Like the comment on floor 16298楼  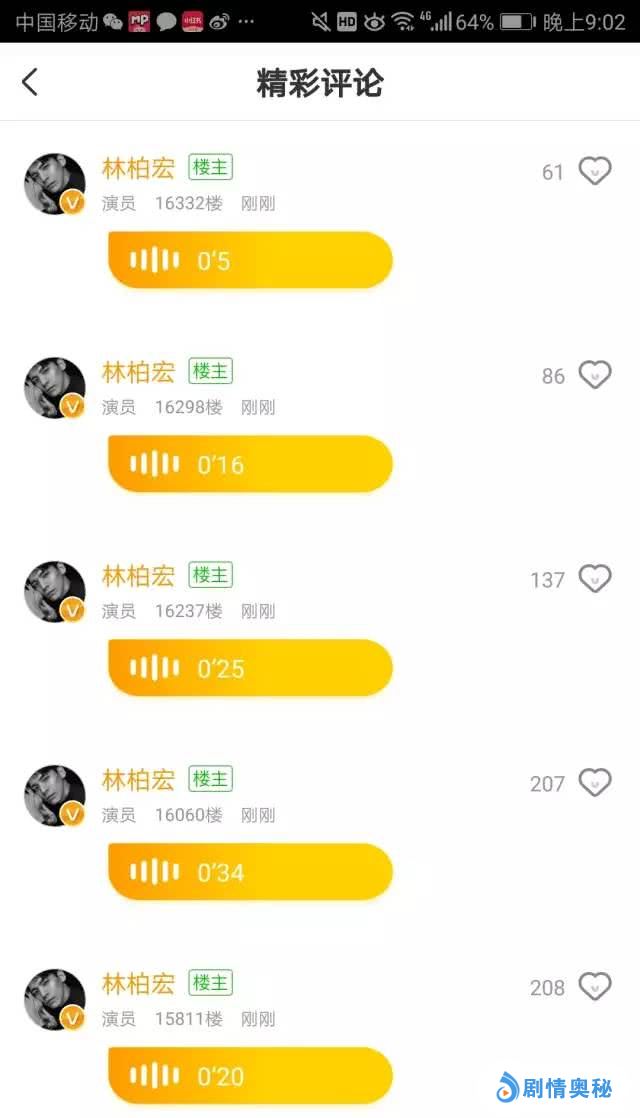(595, 375)
